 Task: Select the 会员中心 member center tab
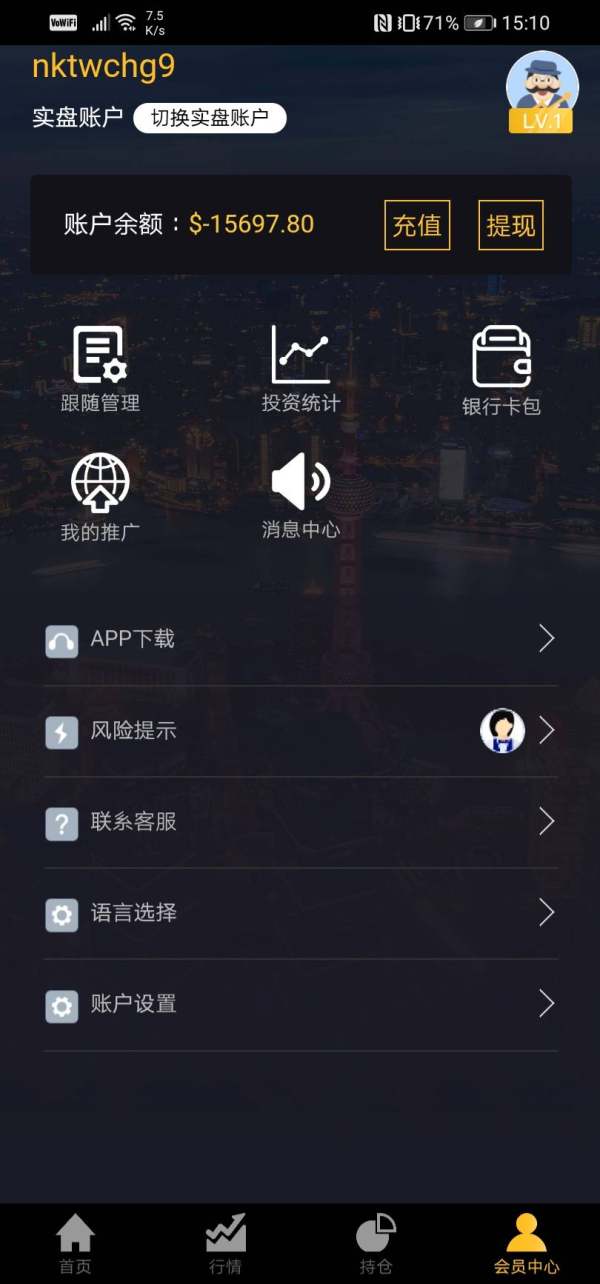(526, 1244)
